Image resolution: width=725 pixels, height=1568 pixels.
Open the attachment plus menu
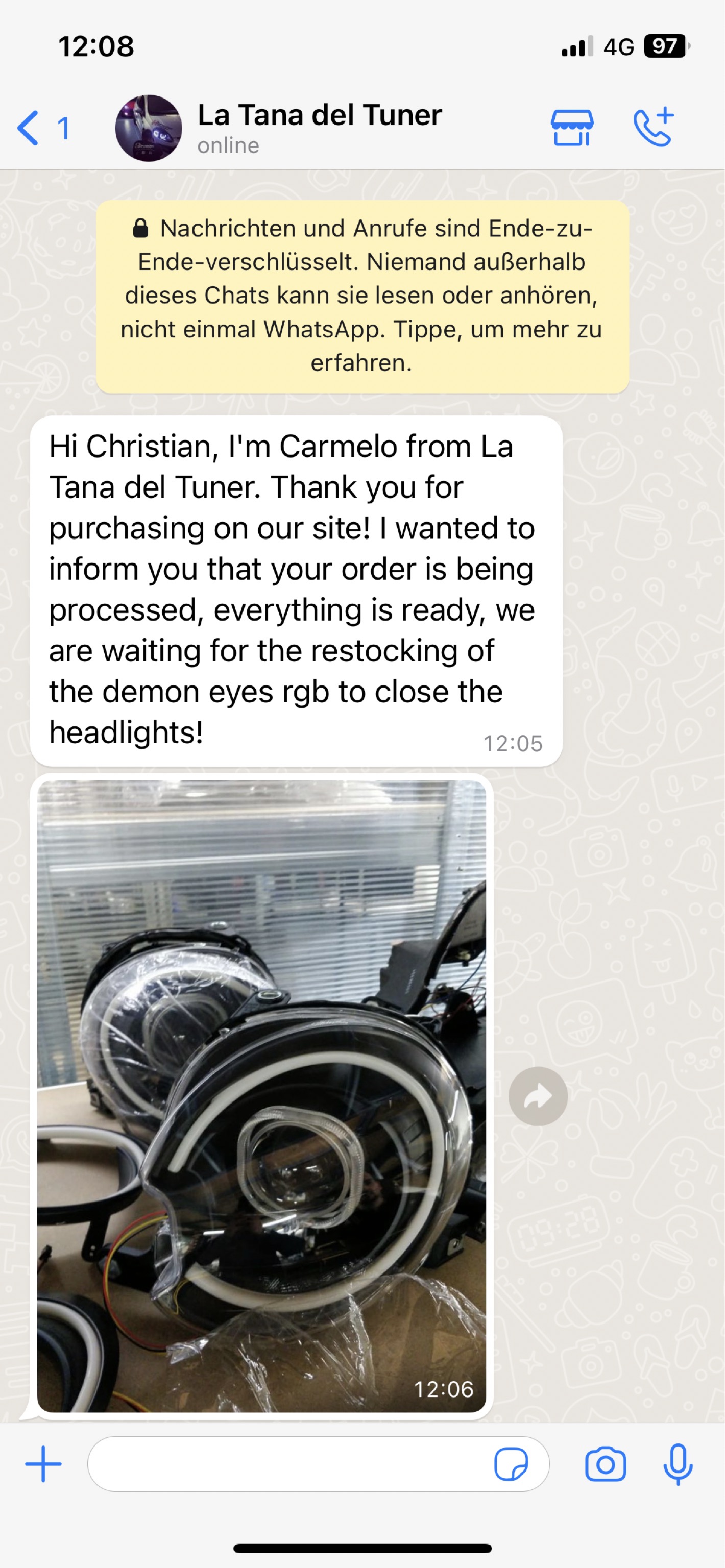point(43,1464)
